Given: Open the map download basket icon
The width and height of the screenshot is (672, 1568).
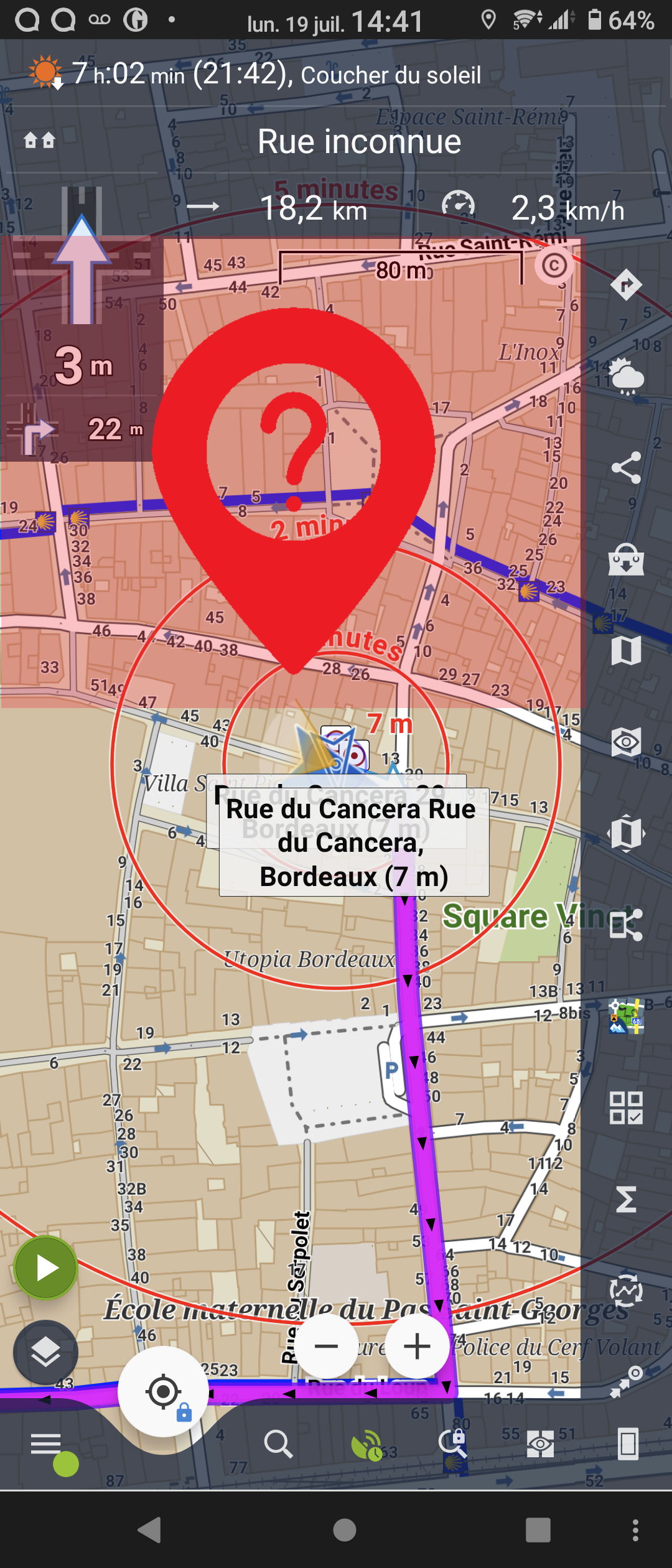Looking at the screenshot, I should [x=626, y=559].
